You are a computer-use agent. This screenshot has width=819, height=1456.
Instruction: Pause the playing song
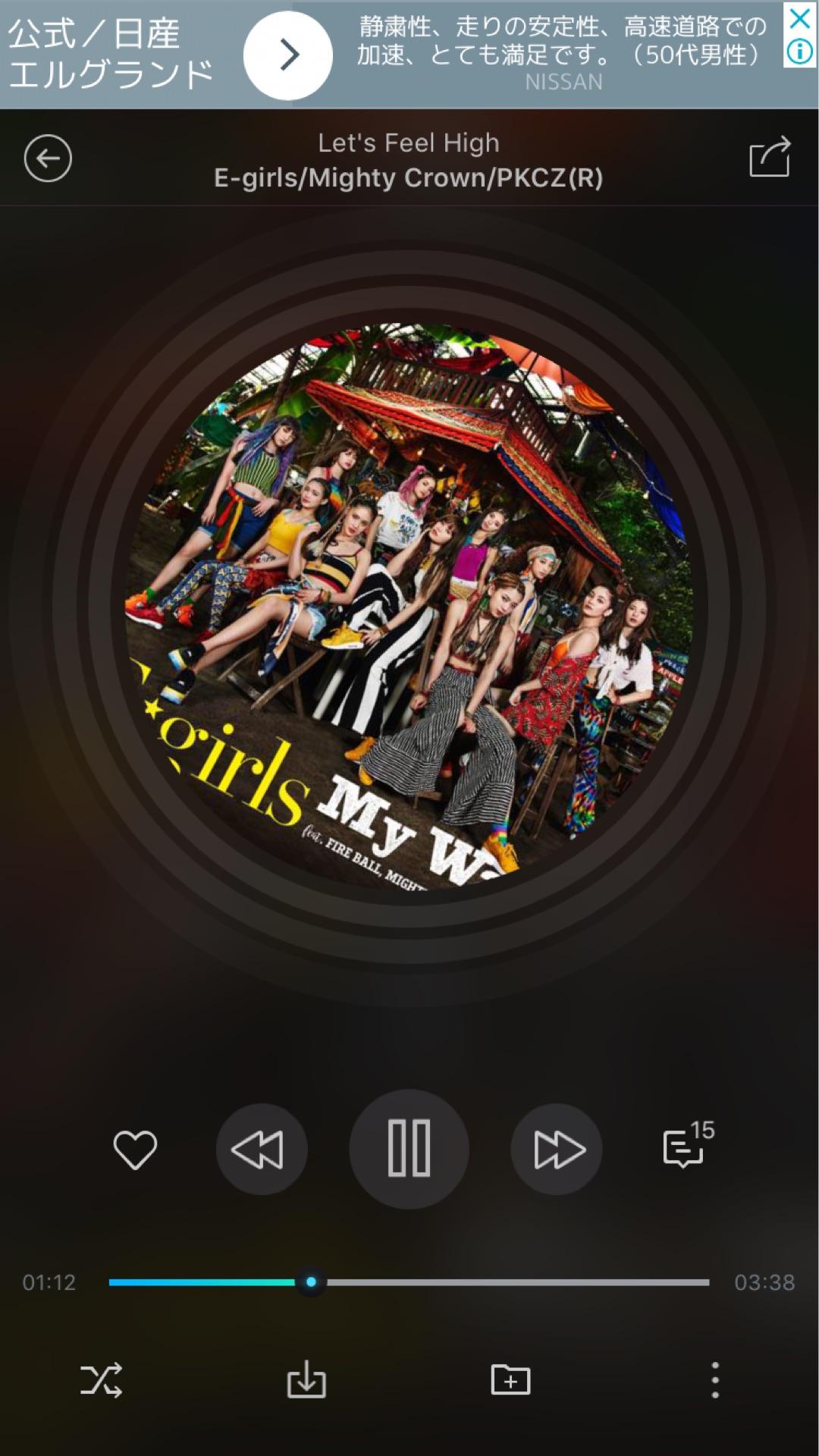tap(409, 1149)
